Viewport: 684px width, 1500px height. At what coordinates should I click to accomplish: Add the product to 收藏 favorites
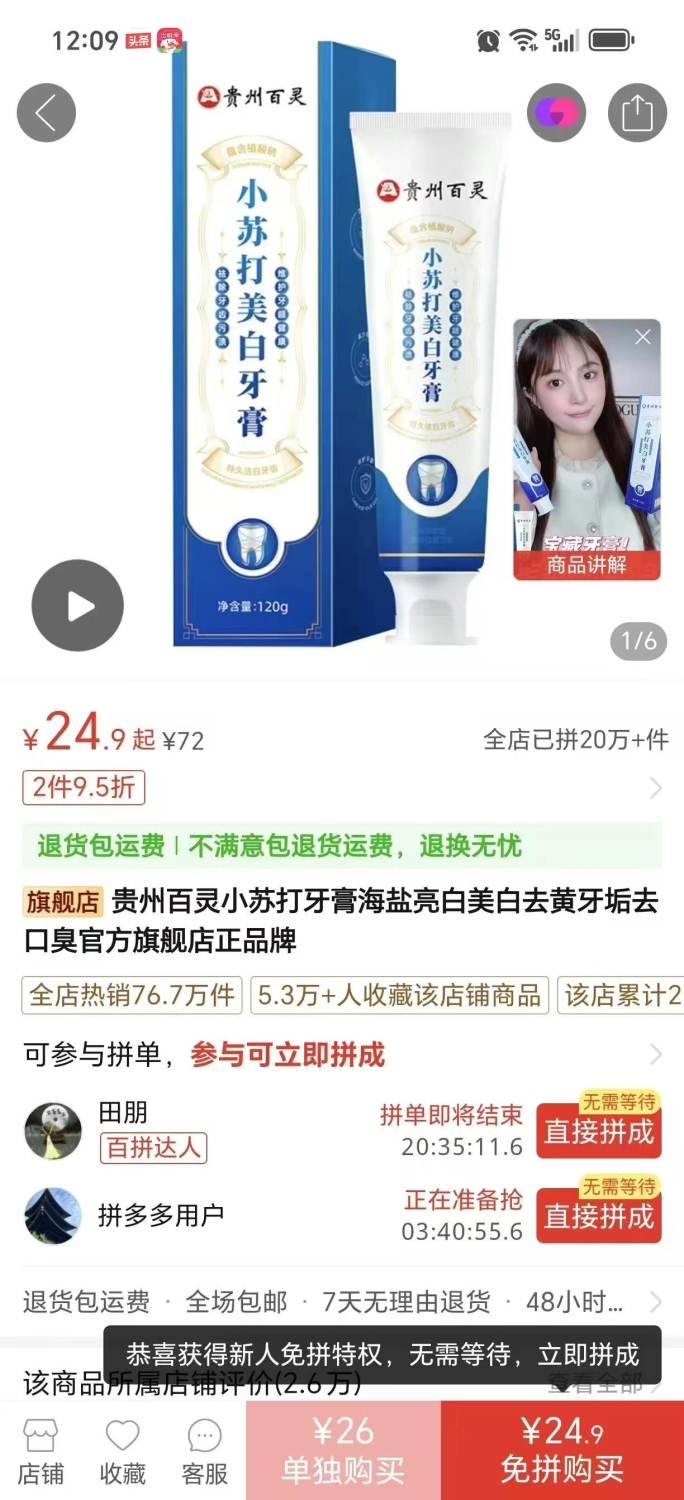point(123,1450)
